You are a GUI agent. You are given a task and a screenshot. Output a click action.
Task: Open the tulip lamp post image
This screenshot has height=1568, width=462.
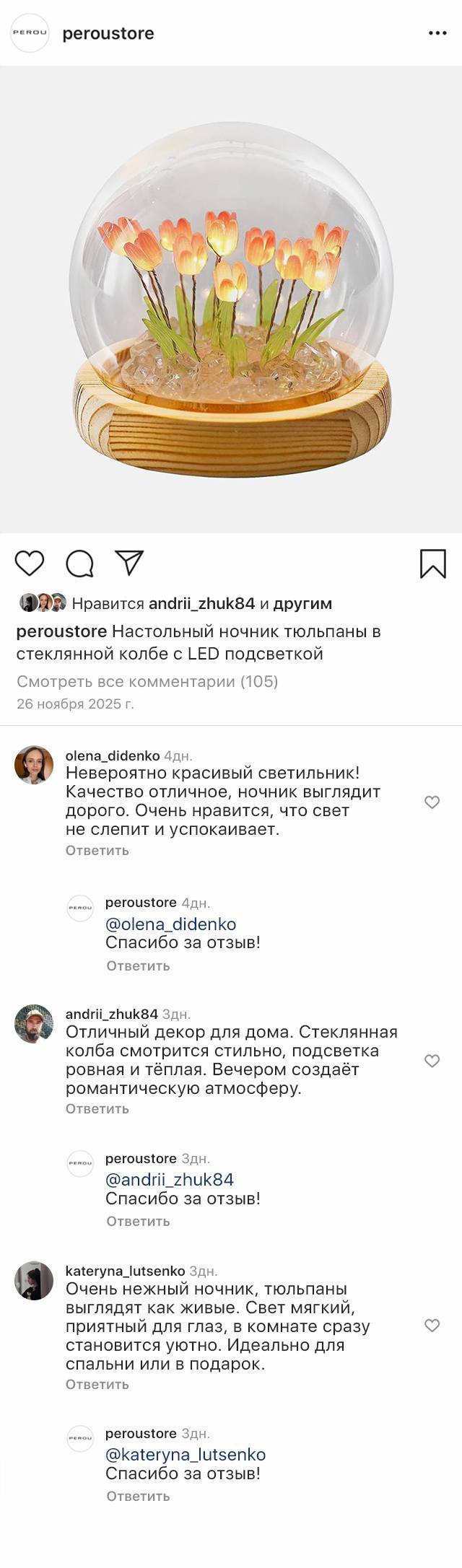pos(231,299)
